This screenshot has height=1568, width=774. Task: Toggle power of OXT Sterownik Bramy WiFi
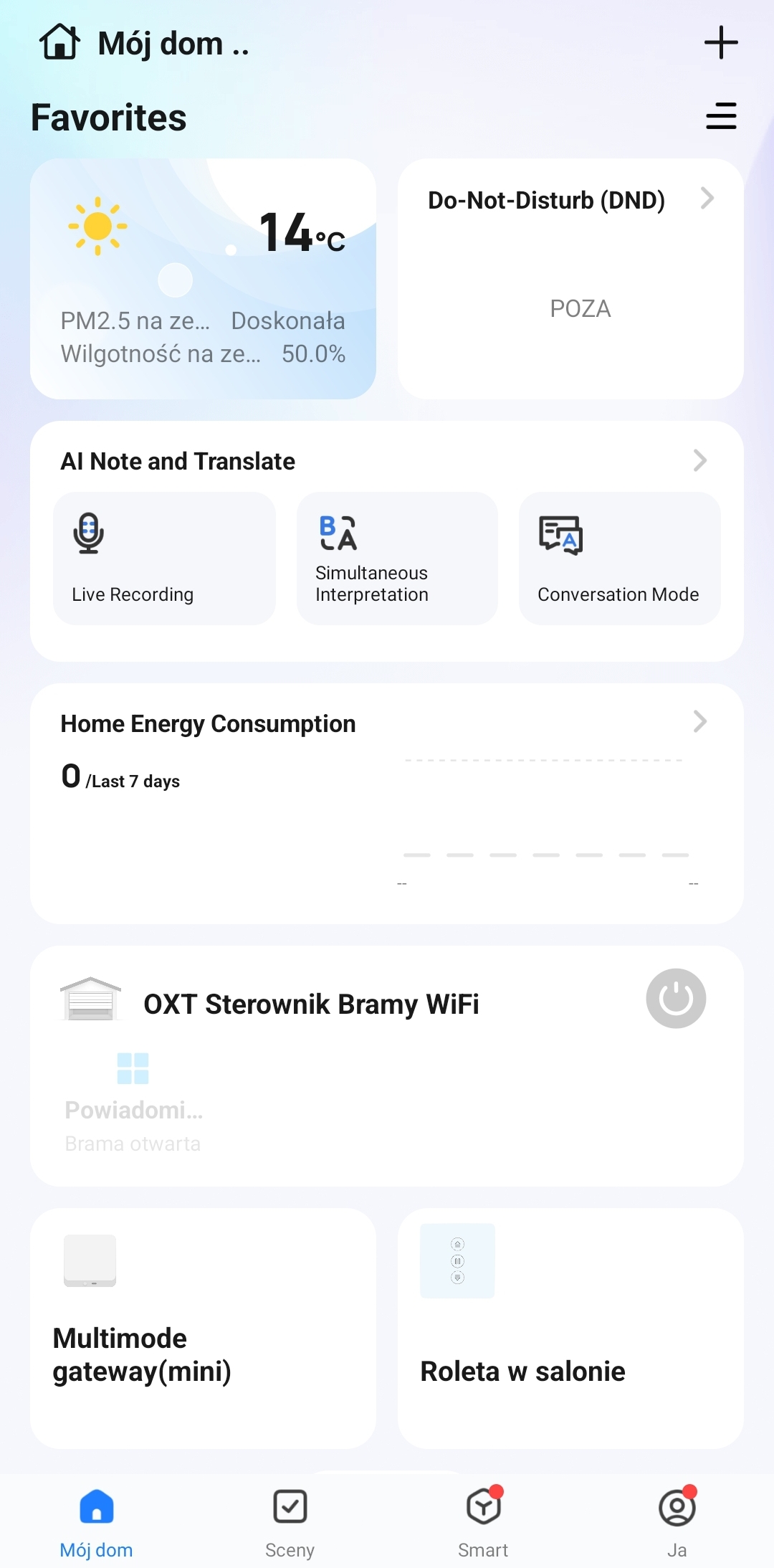pos(675,998)
